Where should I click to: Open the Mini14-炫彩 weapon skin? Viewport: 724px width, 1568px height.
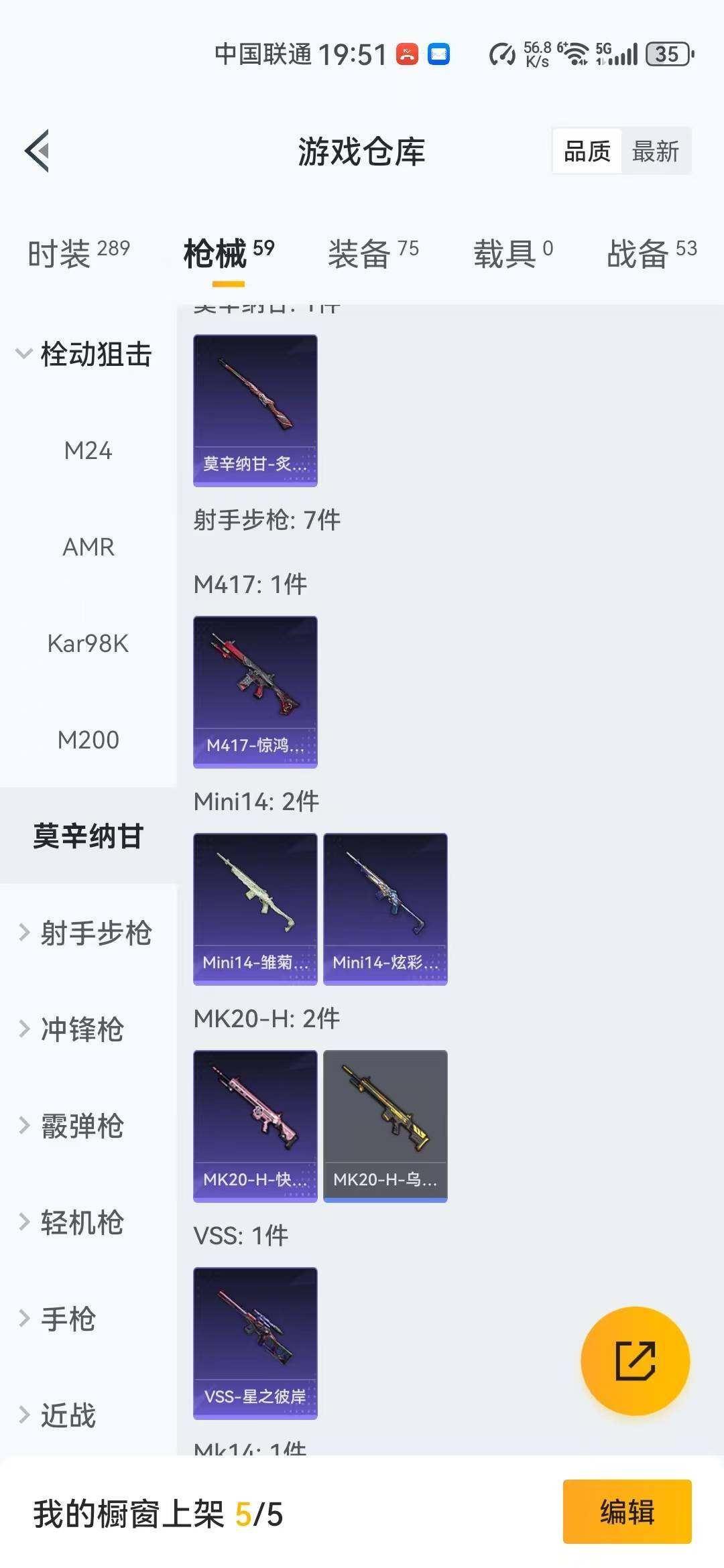(x=385, y=909)
